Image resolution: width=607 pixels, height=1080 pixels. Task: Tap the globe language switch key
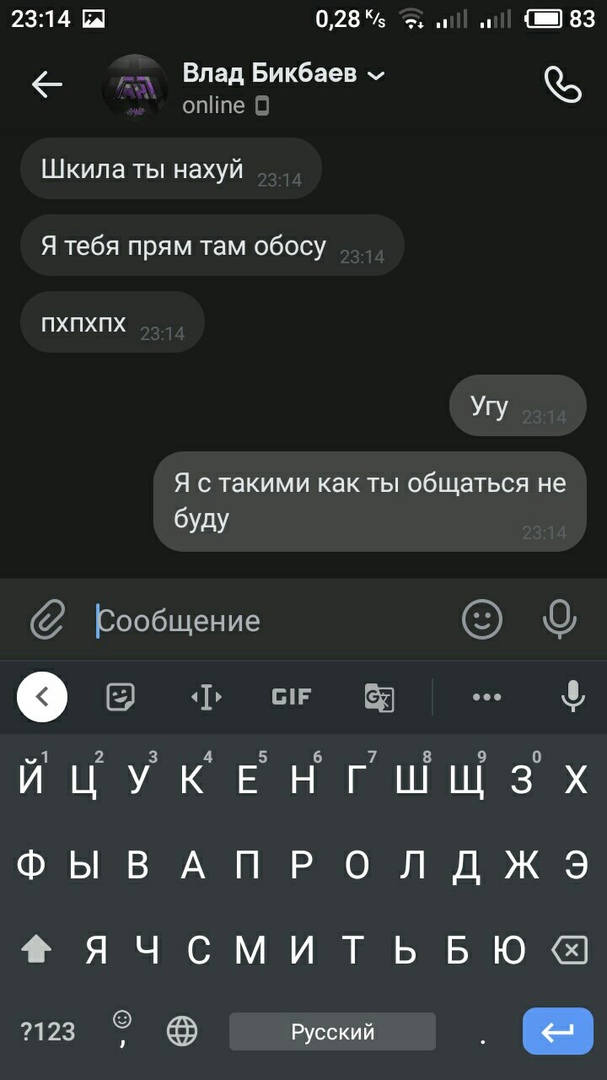[x=182, y=1031]
